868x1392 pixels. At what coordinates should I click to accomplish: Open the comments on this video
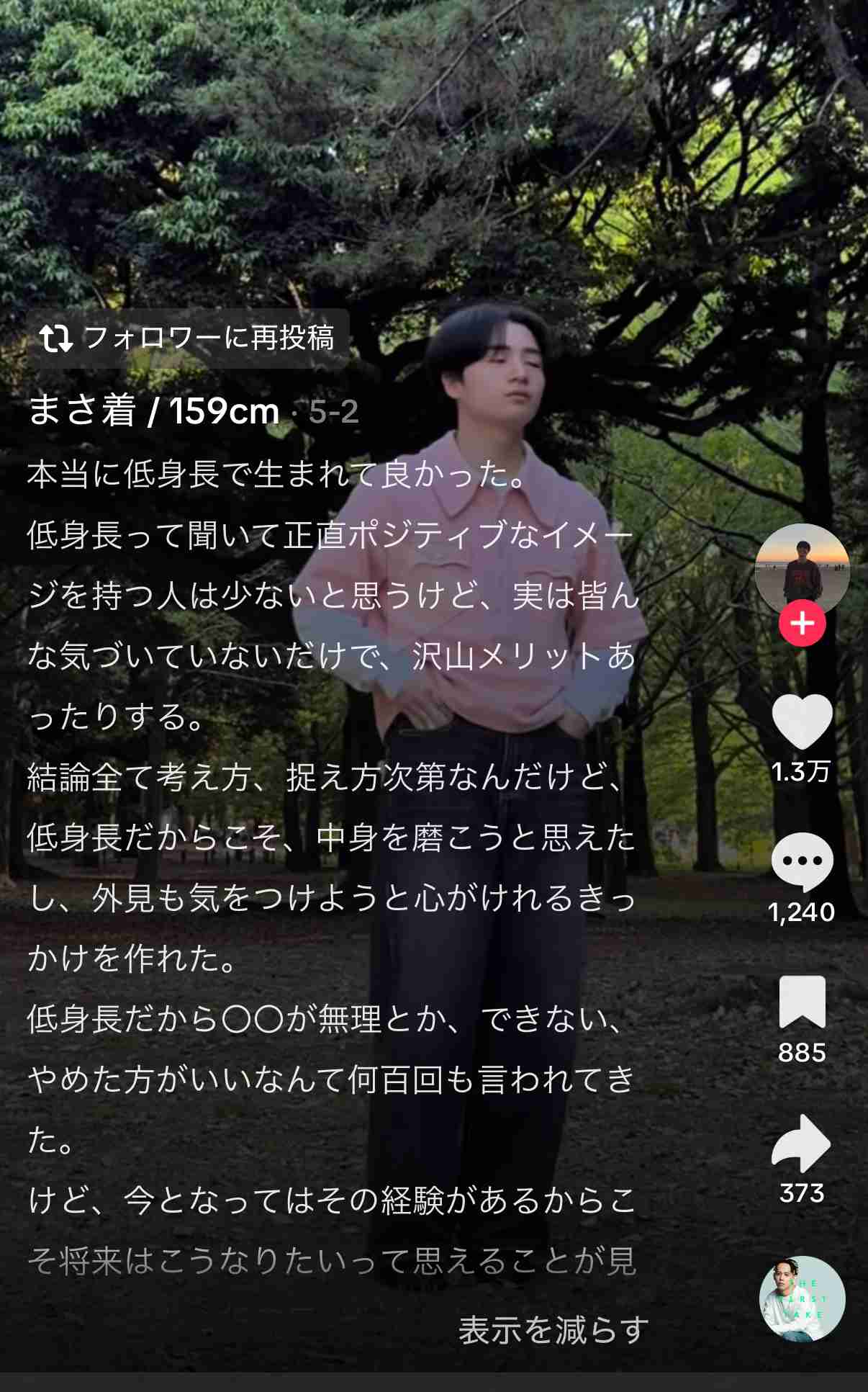(x=802, y=862)
